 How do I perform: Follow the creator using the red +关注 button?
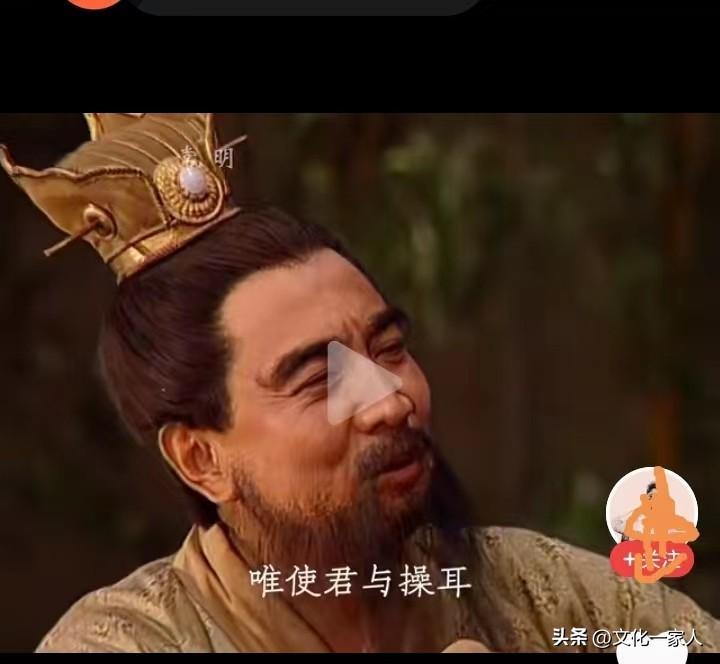click(x=651, y=561)
